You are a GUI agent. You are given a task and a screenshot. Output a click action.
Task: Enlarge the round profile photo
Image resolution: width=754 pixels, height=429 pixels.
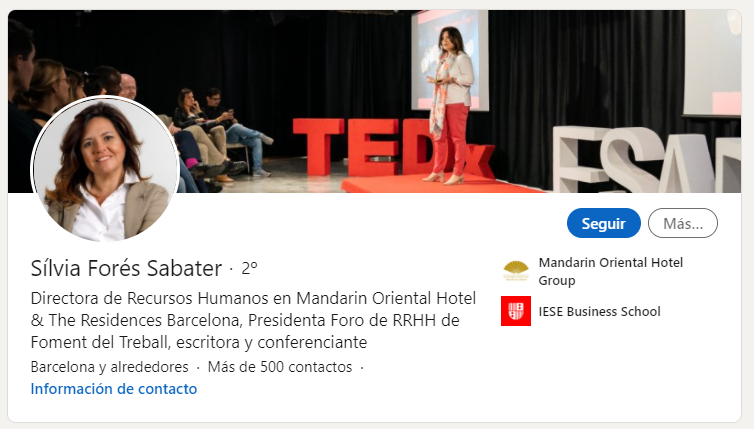tap(105, 170)
